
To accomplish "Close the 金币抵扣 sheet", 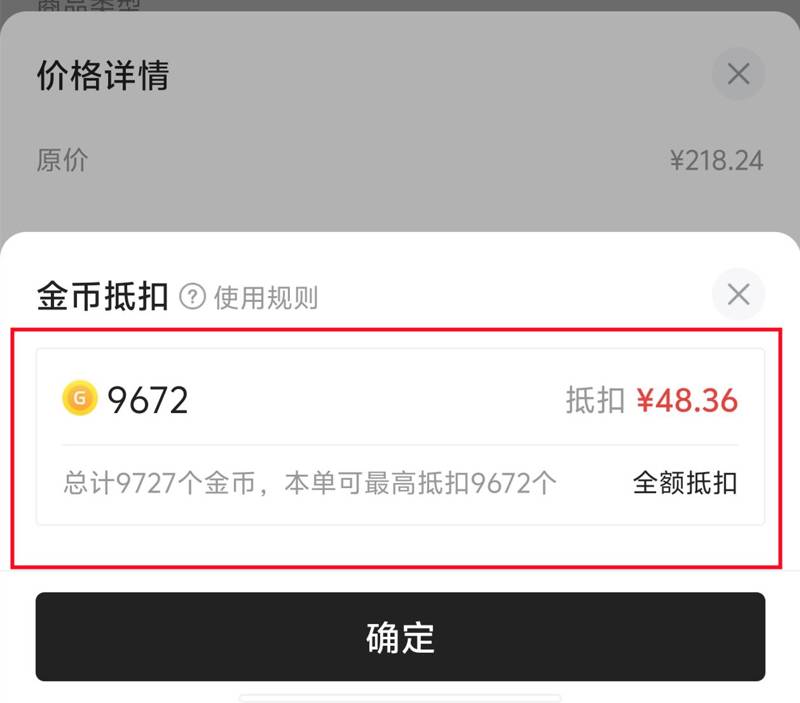I will pos(738,294).
